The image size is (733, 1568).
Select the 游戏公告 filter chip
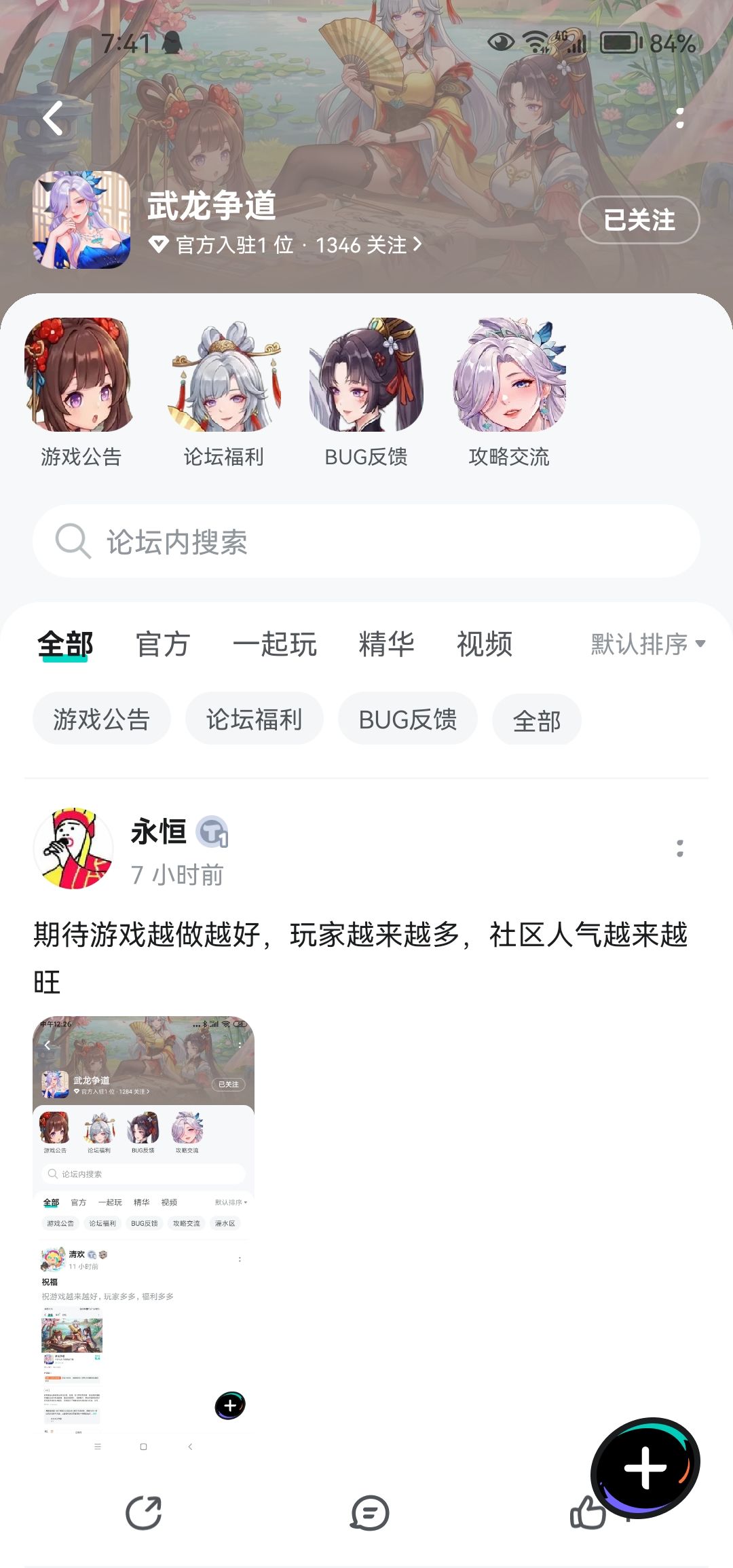(x=101, y=719)
